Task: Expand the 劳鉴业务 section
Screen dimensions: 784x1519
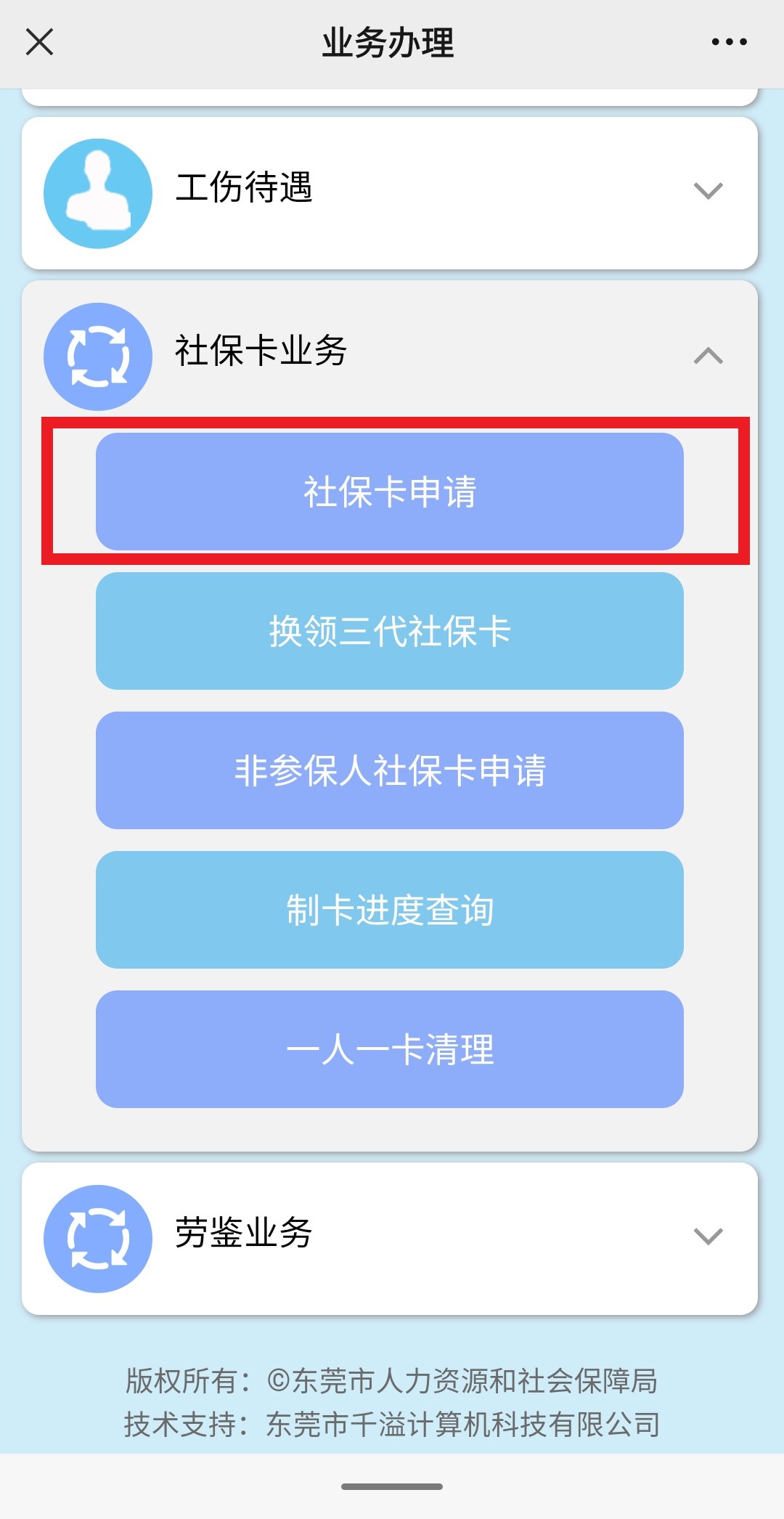Action: pyautogui.click(x=708, y=1236)
